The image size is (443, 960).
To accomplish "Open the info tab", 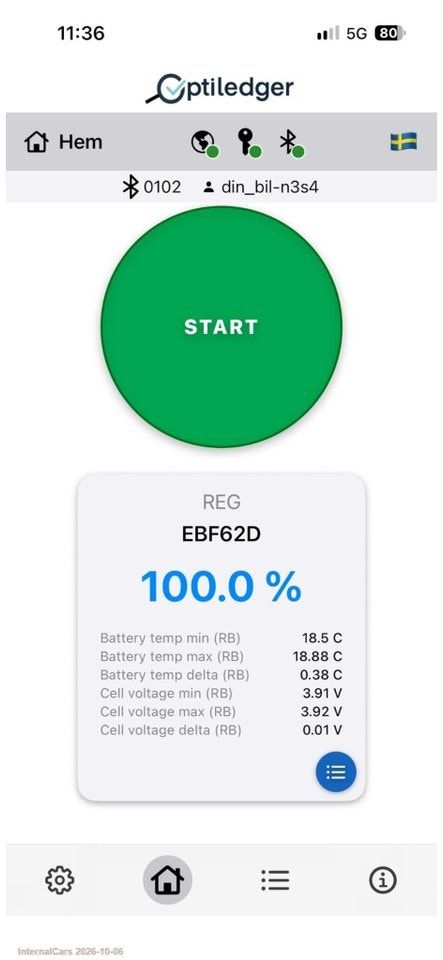I will (x=383, y=880).
